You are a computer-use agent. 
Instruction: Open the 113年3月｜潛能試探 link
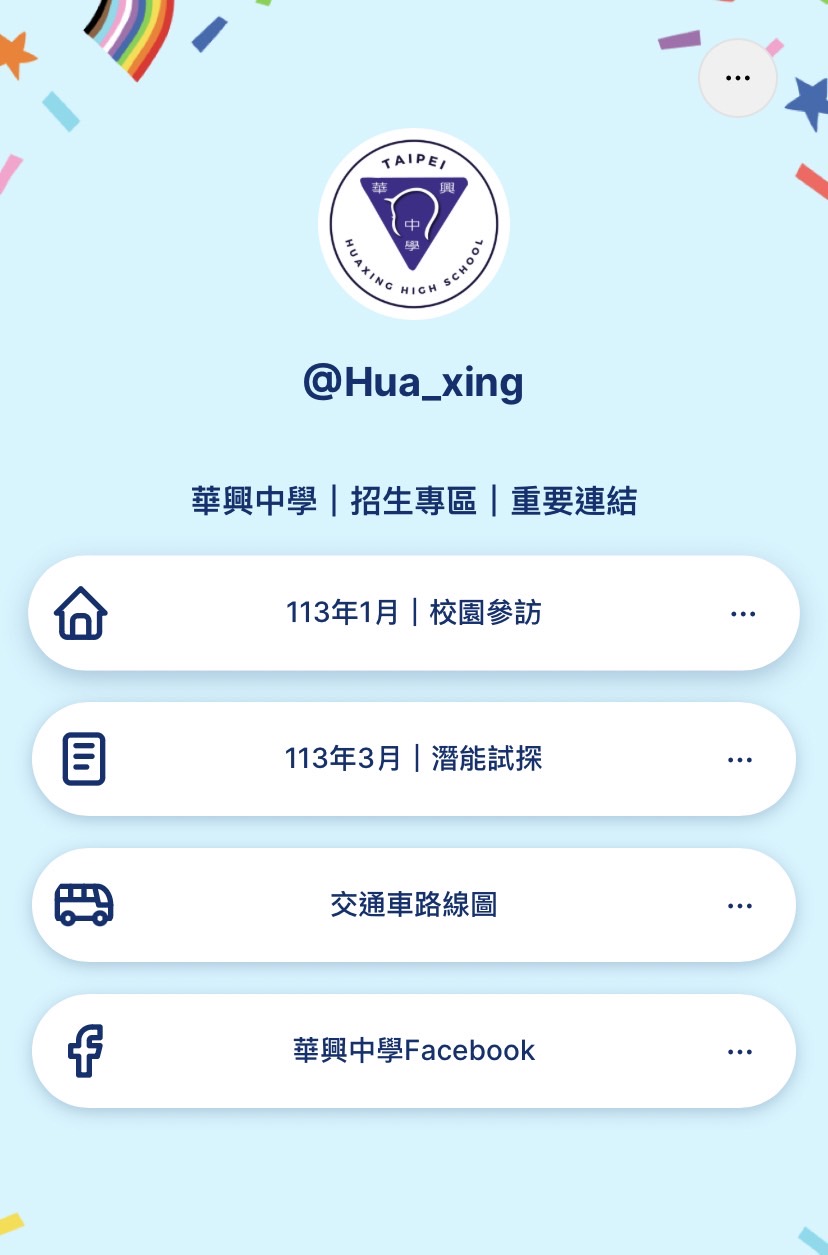click(413, 759)
